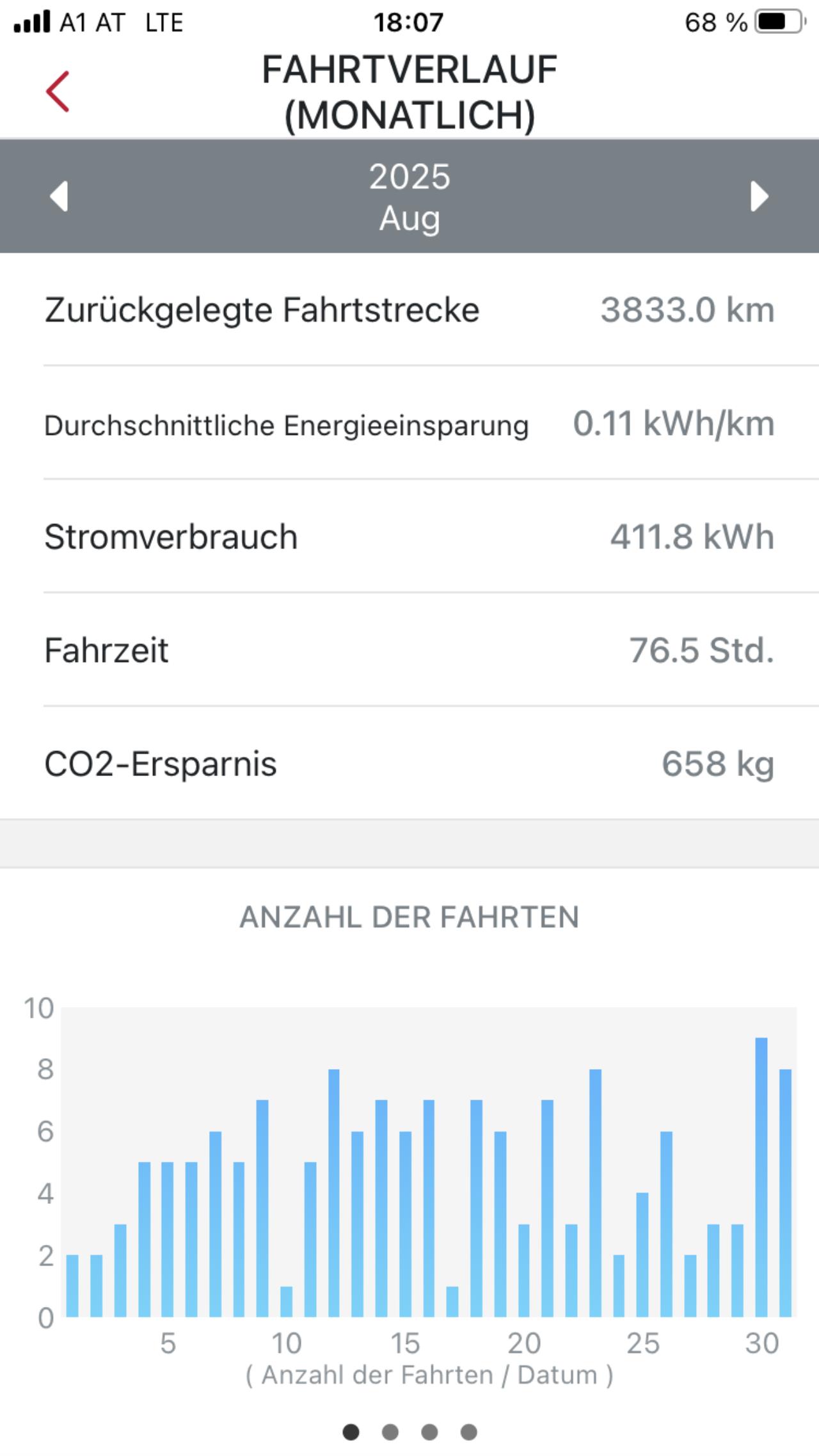Jump to the fourth chart page dot

point(468,1432)
